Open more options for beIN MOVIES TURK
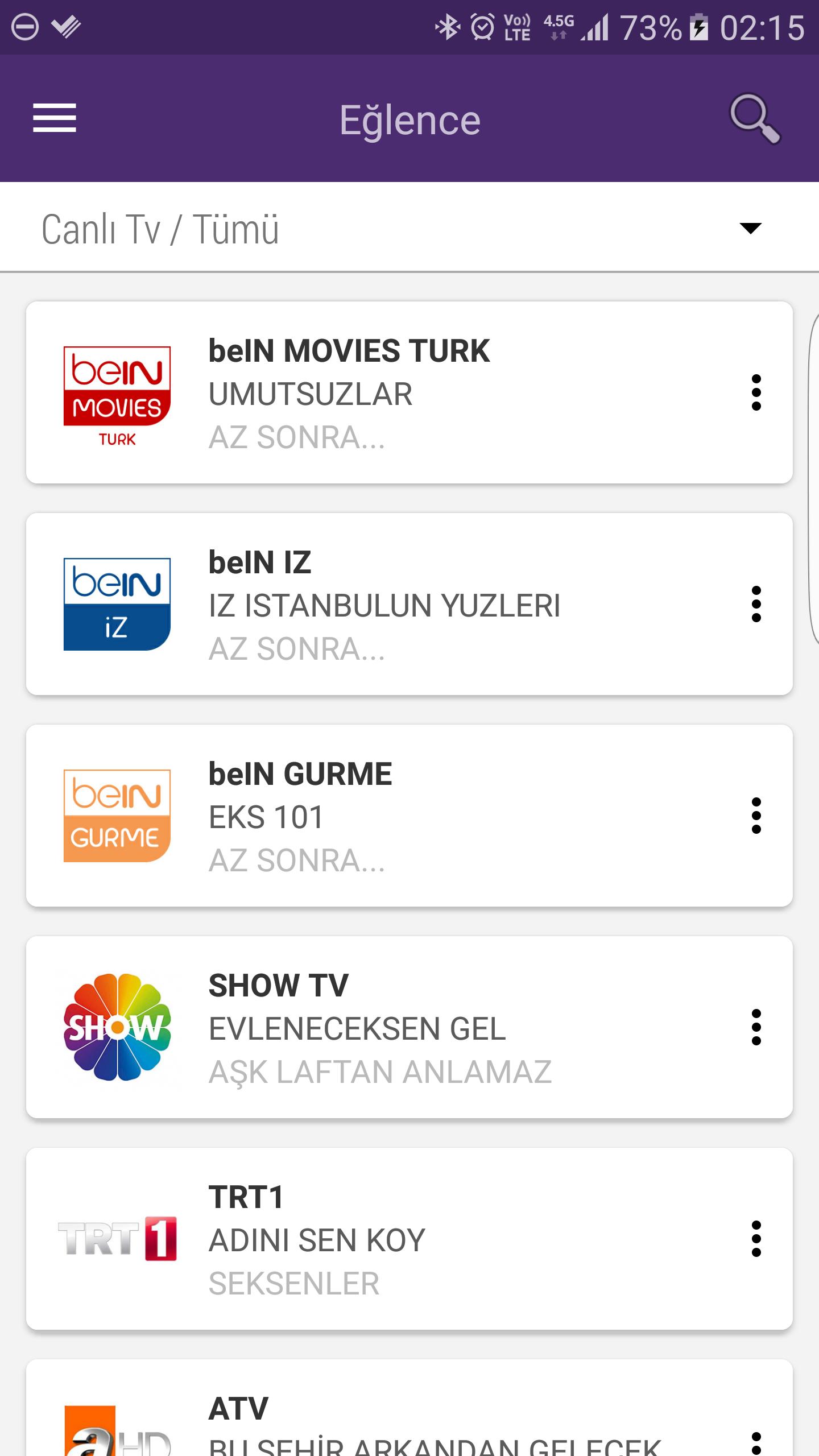819x1456 pixels. 756,393
